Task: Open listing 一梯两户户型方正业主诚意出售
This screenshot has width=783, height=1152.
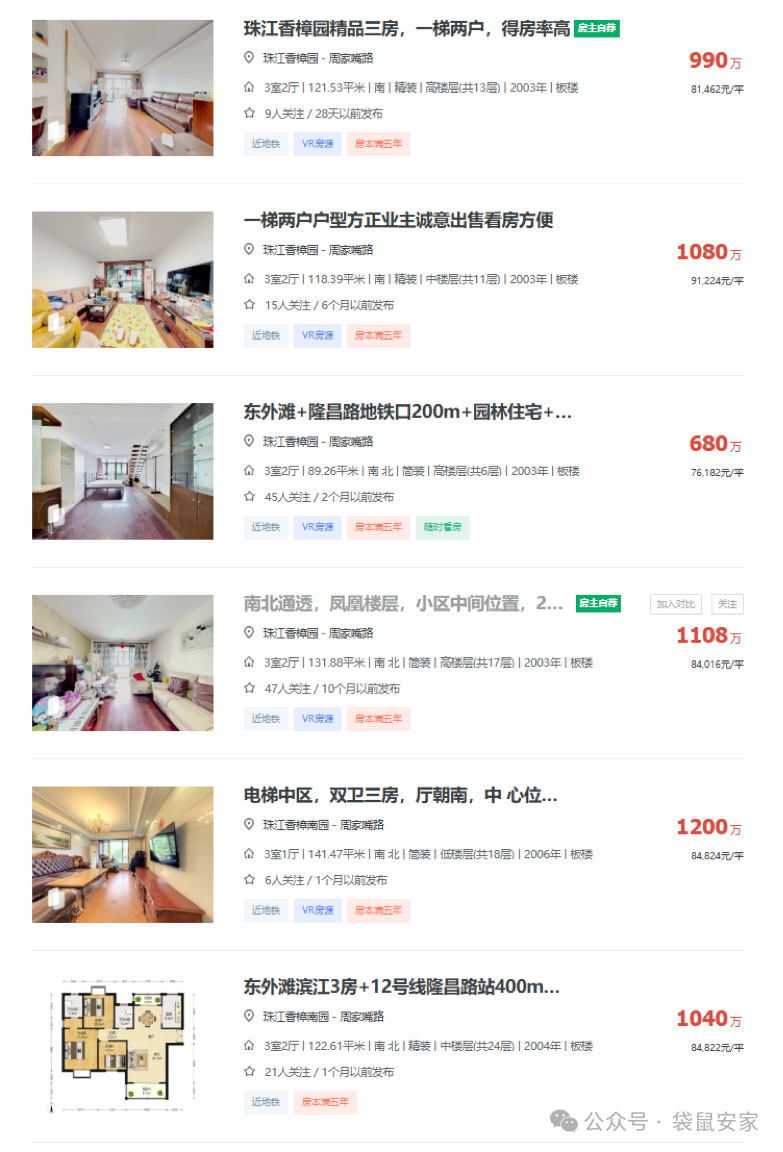Action: coord(398,220)
